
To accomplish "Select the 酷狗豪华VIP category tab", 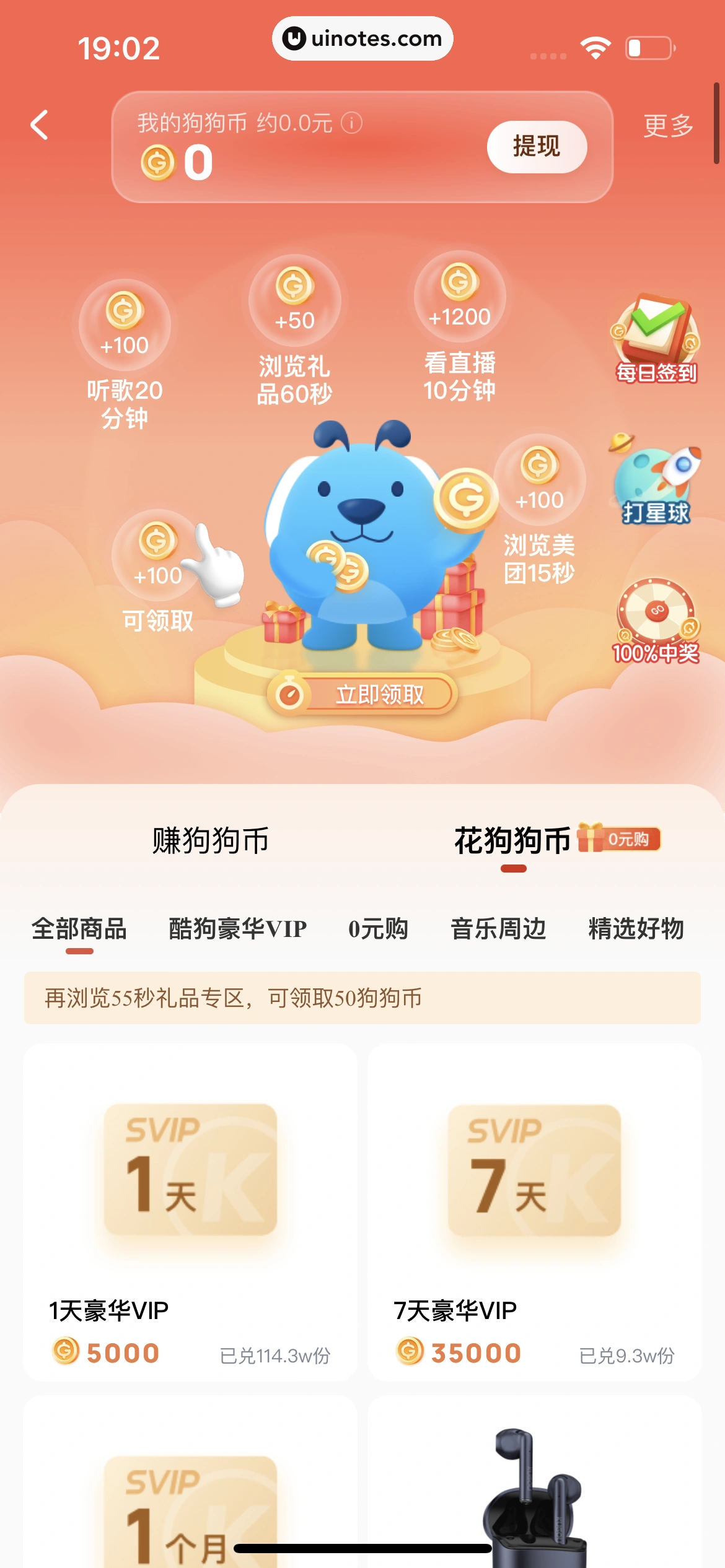I will (236, 928).
